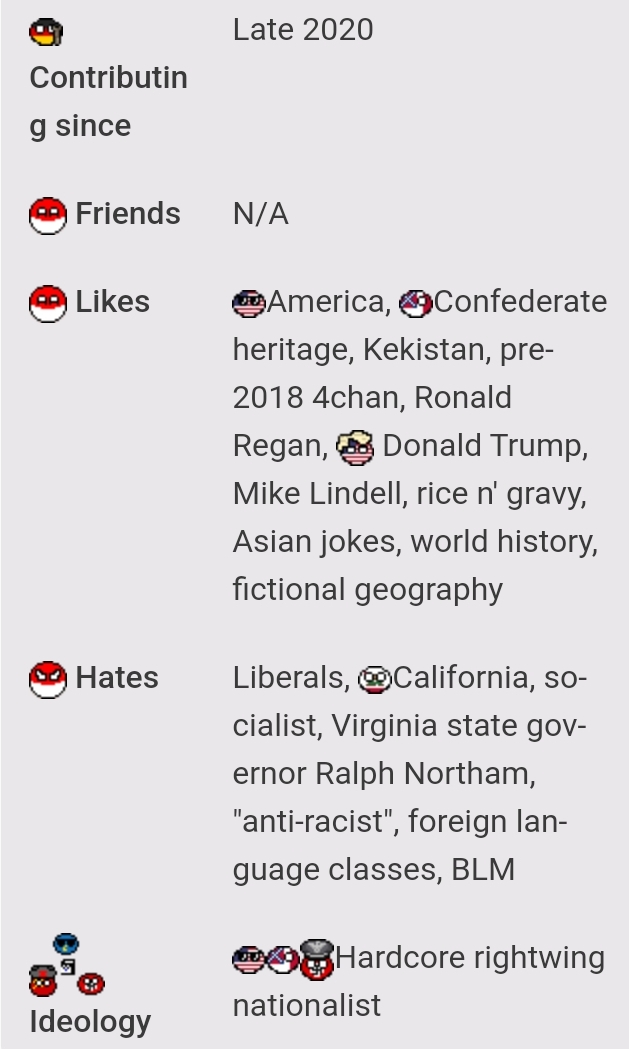Tap the Donald Trump ball icon
The image size is (629, 1049).
[355, 448]
